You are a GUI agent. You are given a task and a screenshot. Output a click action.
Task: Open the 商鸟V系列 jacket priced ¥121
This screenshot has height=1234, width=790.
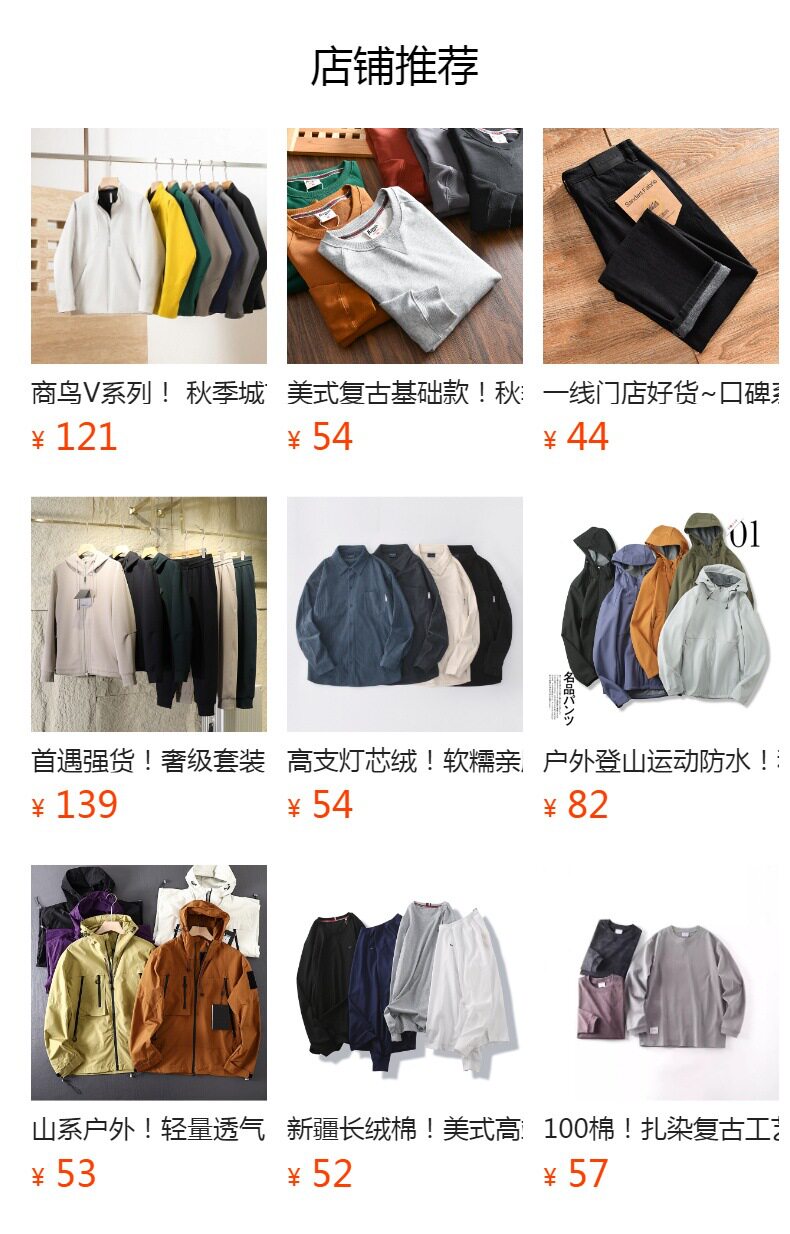tap(148, 246)
